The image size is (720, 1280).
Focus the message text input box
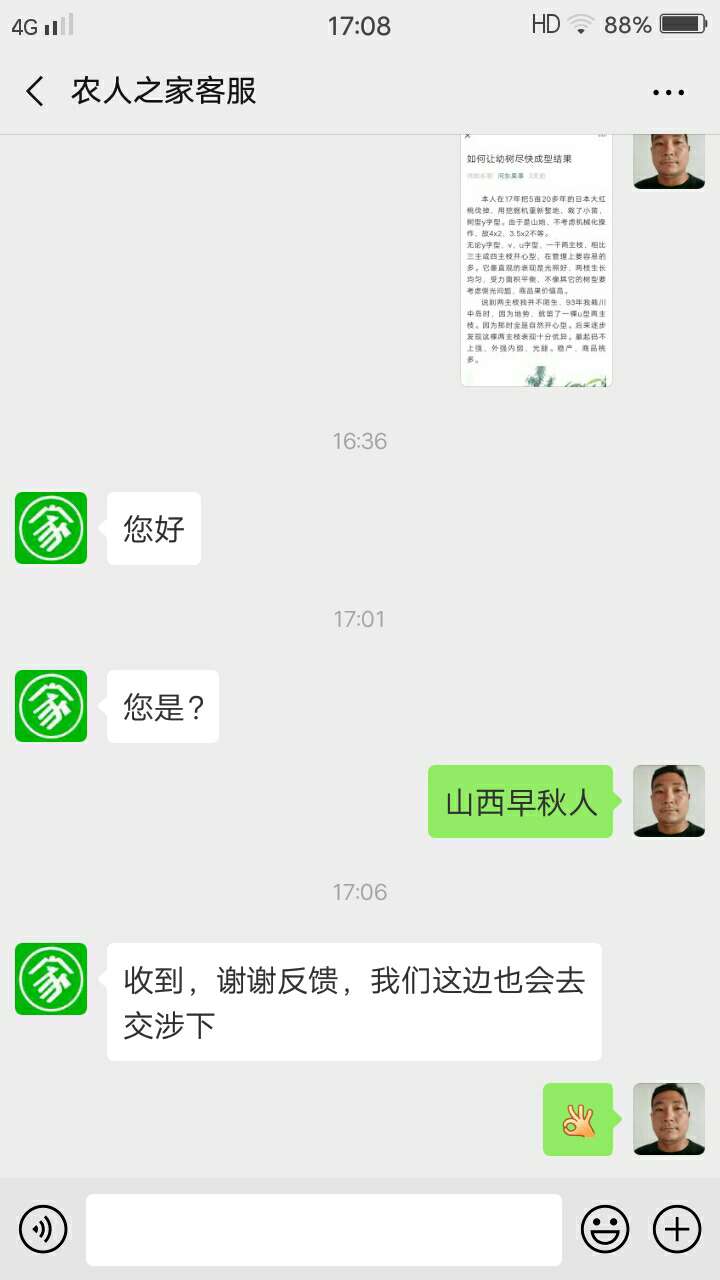[324, 1230]
